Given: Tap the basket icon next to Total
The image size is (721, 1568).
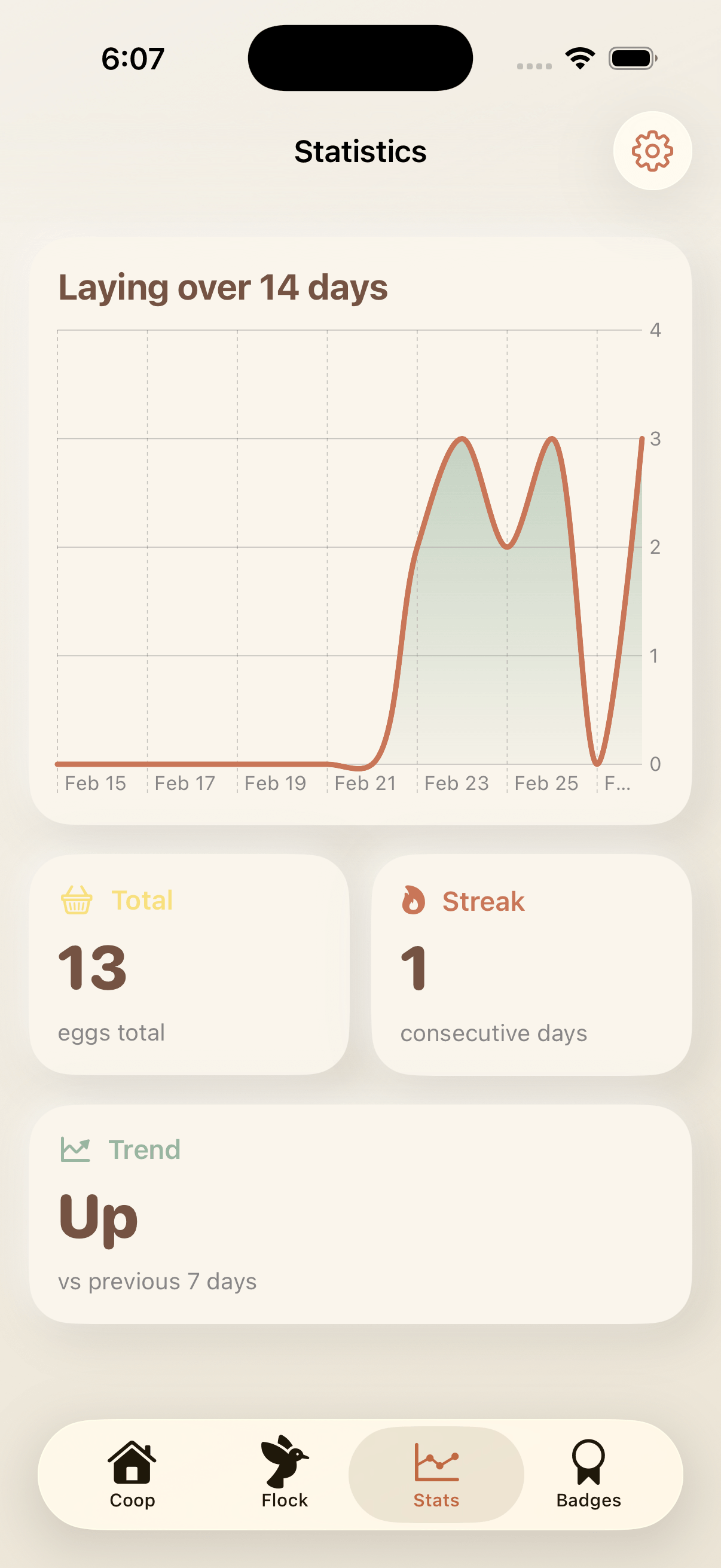Looking at the screenshot, I should tap(75, 900).
